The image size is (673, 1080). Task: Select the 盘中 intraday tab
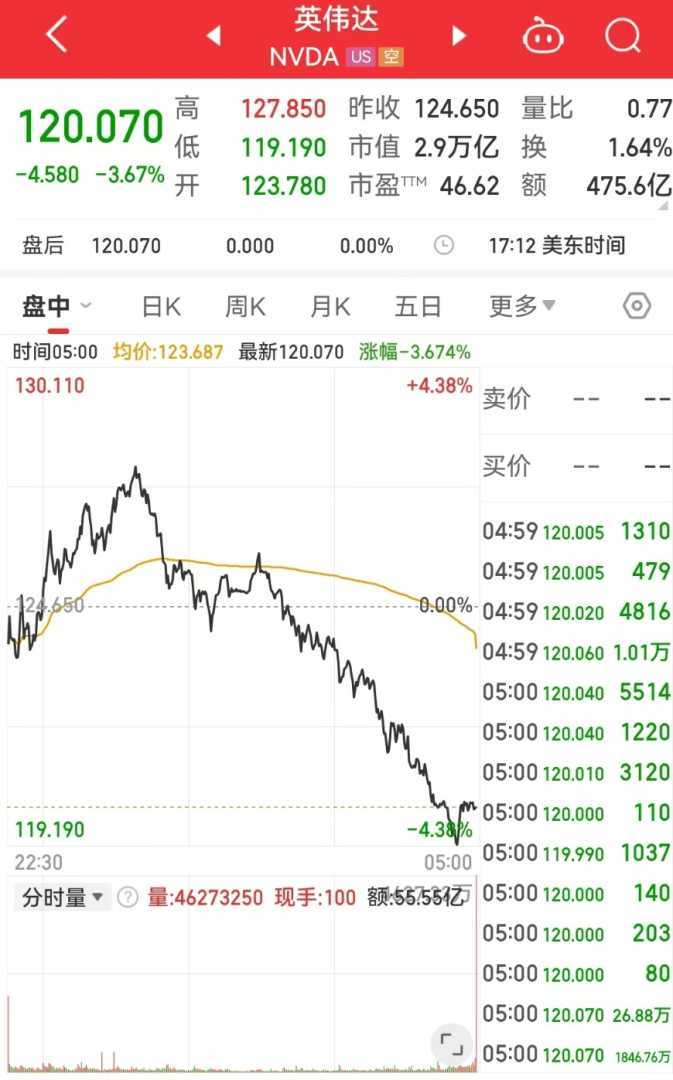(x=46, y=306)
